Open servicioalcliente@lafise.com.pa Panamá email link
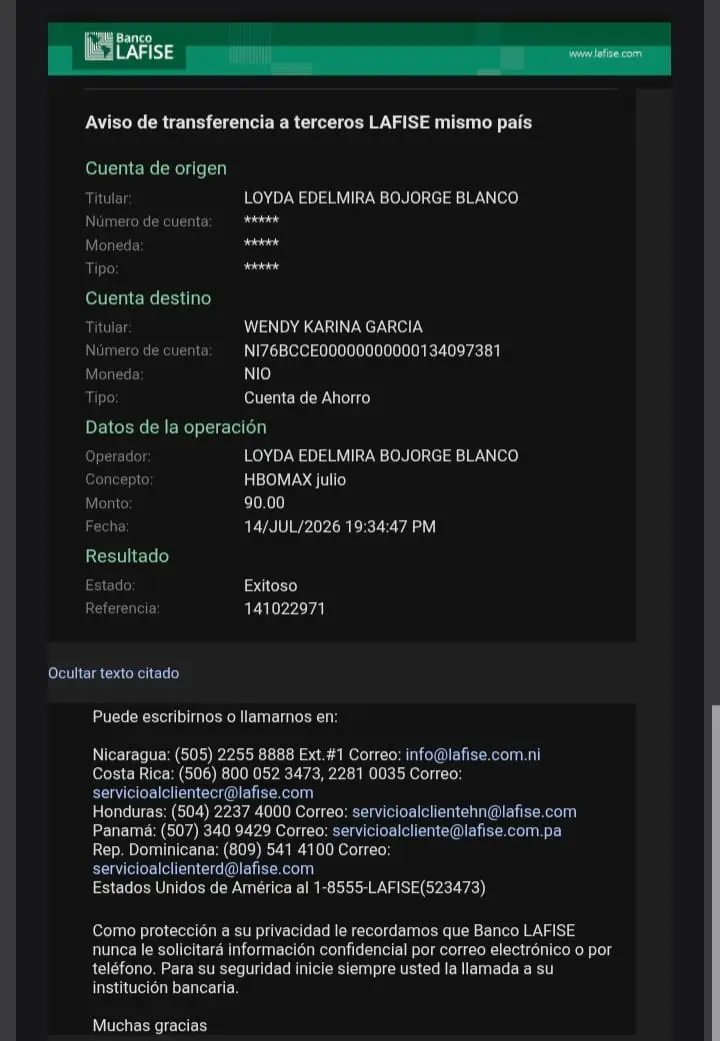The image size is (720, 1041). [x=447, y=831]
